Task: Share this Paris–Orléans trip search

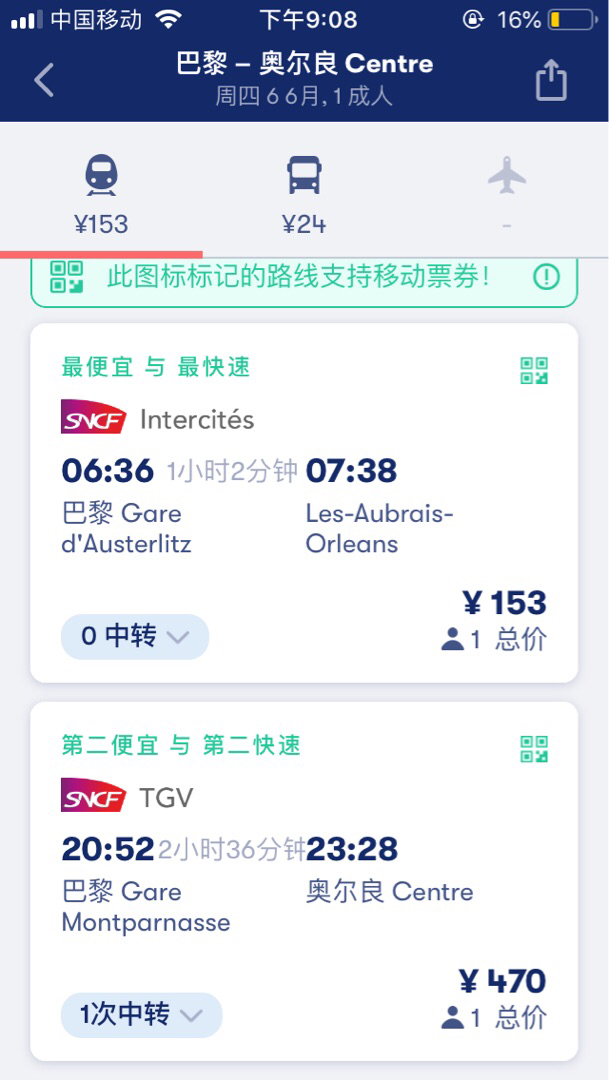Action: (x=551, y=80)
